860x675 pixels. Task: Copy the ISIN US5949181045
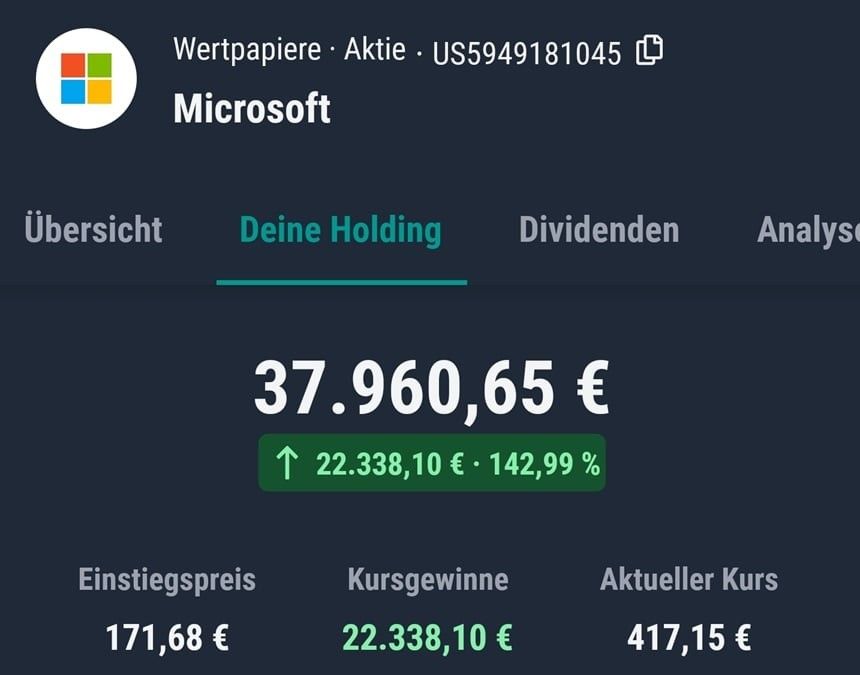(650, 50)
